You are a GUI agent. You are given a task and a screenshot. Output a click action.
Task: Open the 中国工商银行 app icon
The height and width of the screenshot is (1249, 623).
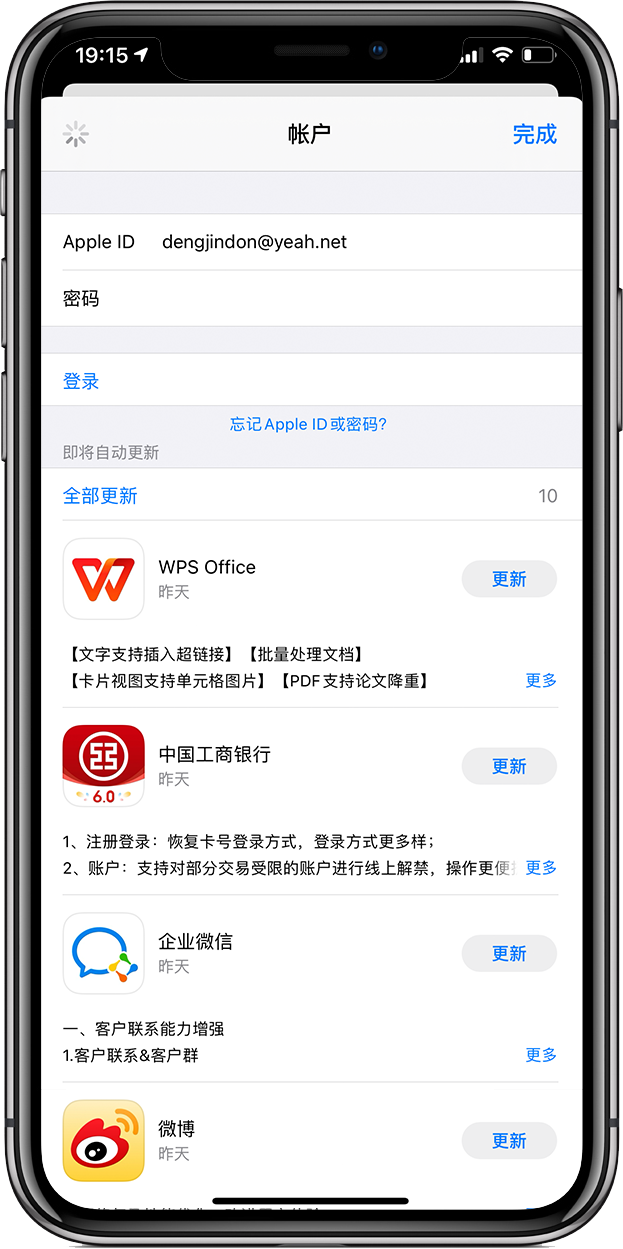103,766
